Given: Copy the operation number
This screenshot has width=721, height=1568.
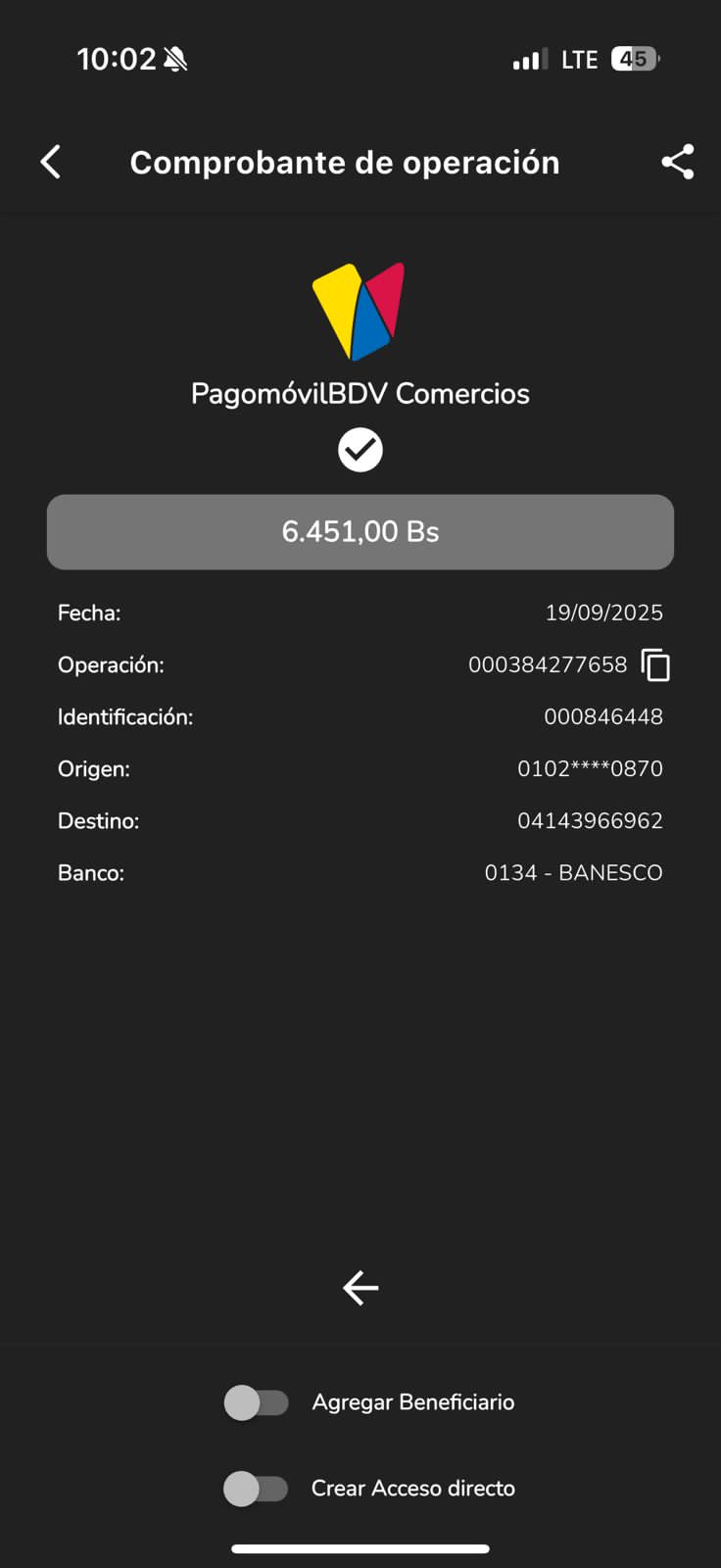Looking at the screenshot, I should click(x=655, y=664).
